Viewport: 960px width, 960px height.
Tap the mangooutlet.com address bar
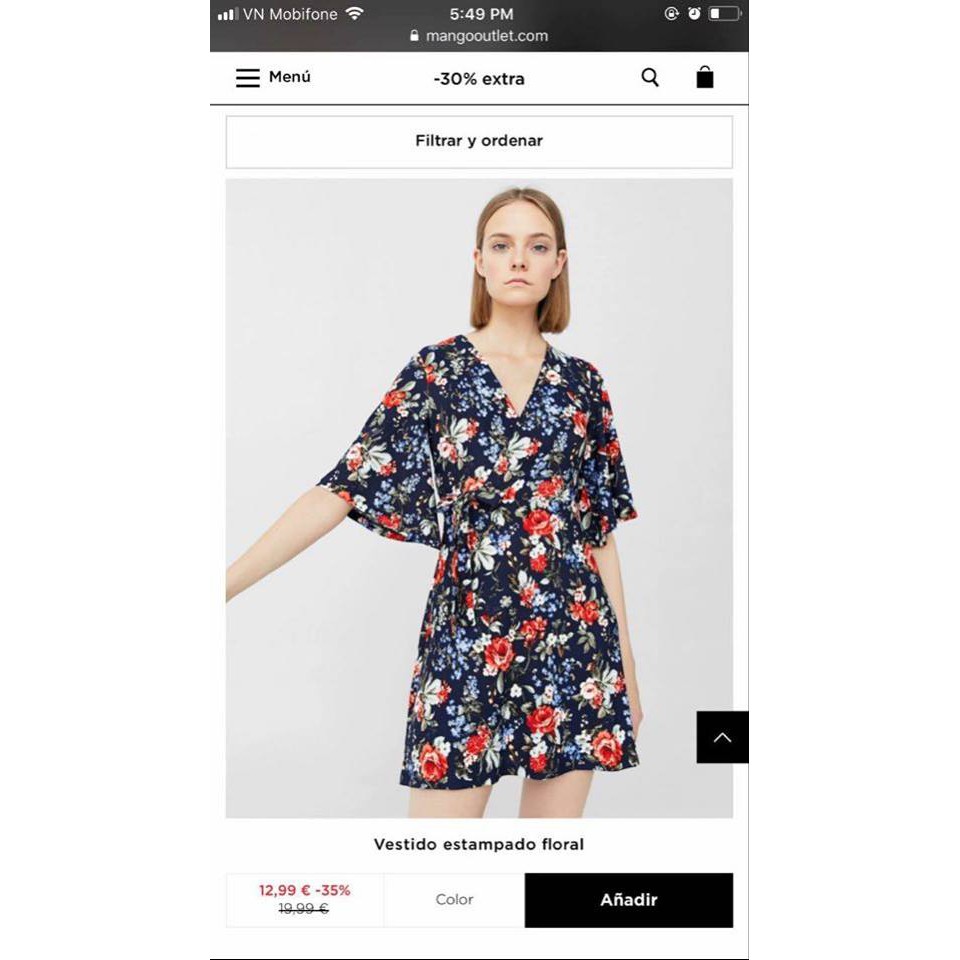pos(479,36)
